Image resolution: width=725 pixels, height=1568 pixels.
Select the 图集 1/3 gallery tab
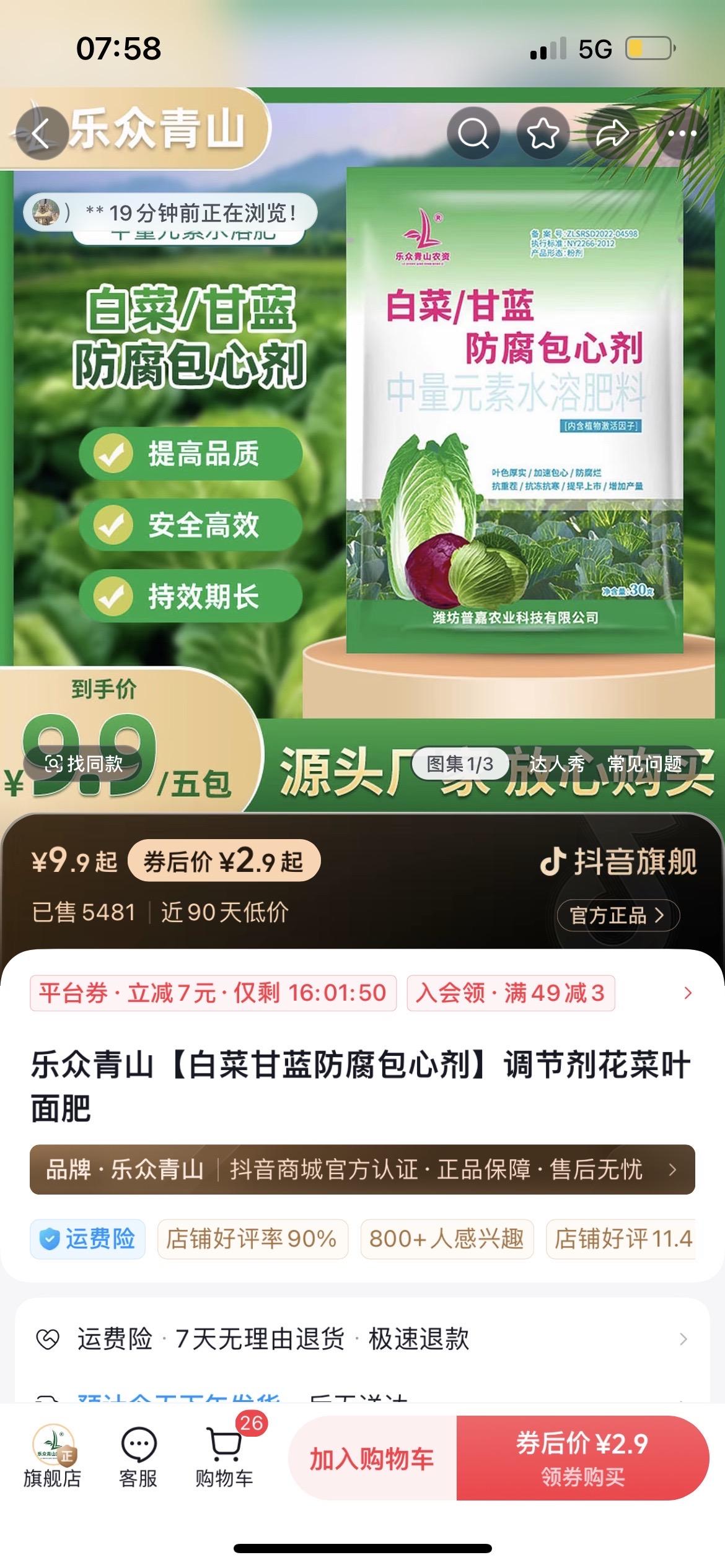460,764
